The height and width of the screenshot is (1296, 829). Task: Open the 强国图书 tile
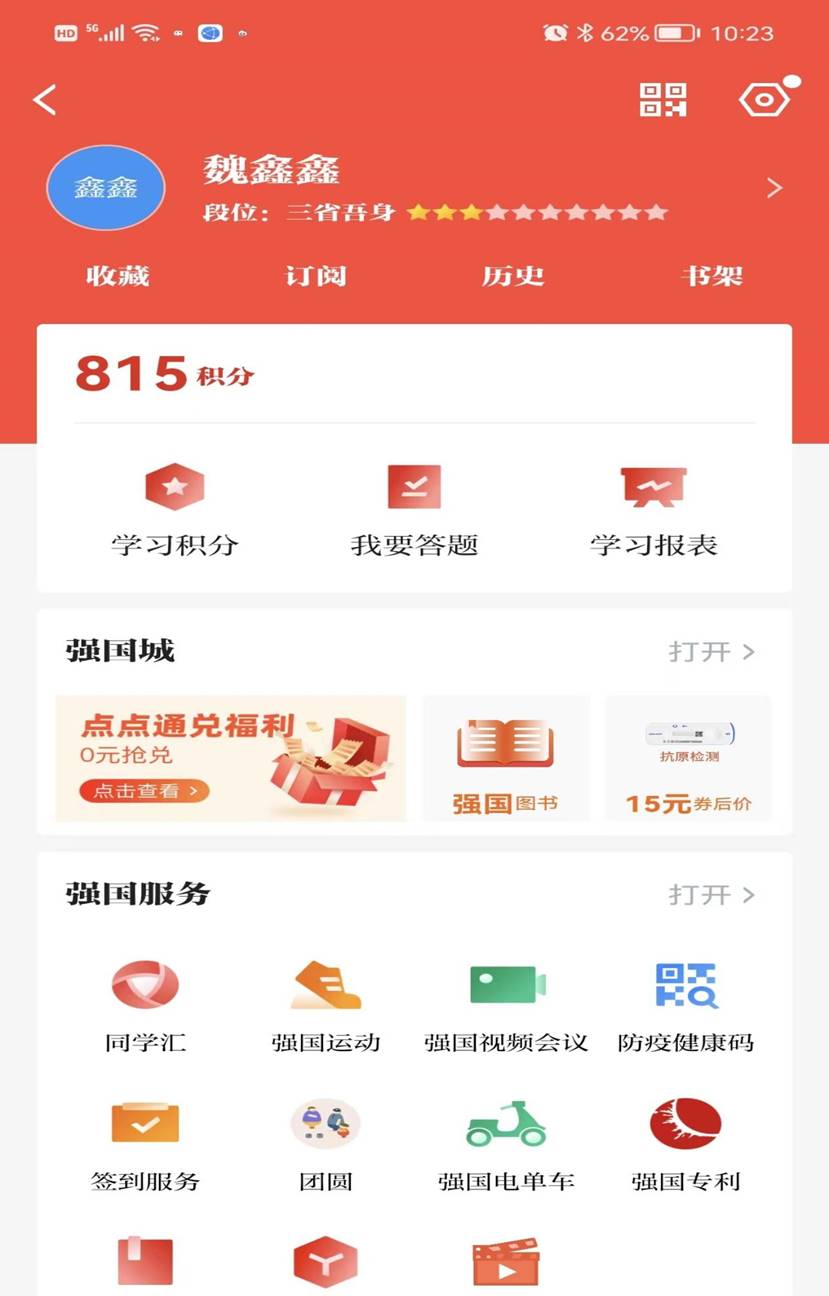pyautogui.click(x=505, y=758)
